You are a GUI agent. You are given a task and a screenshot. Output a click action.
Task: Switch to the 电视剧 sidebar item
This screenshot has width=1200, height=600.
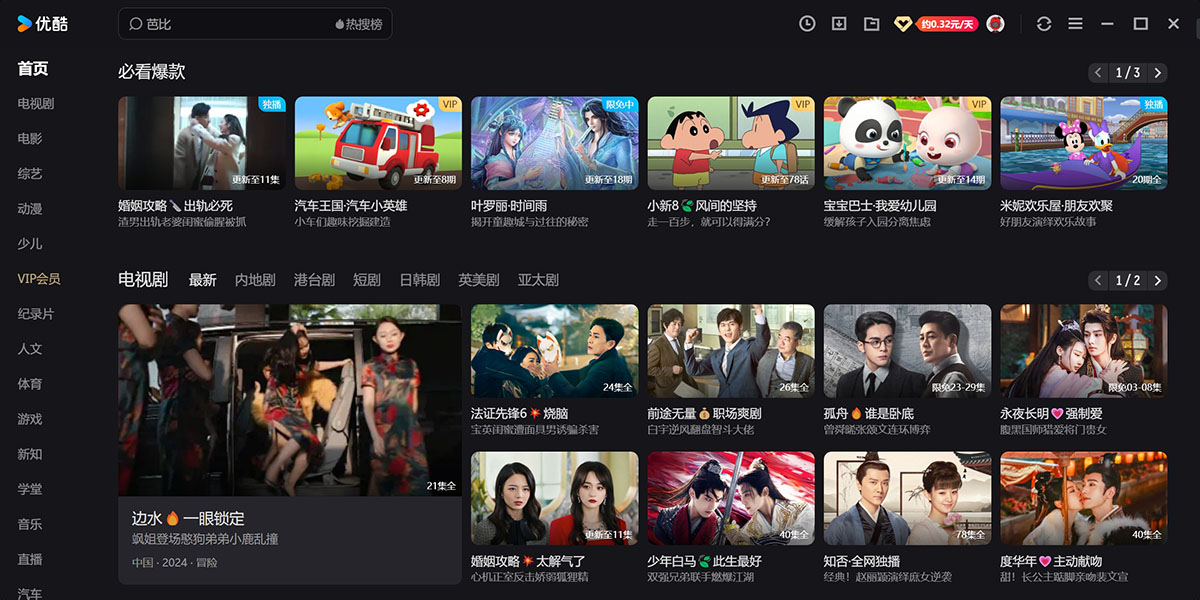point(36,104)
